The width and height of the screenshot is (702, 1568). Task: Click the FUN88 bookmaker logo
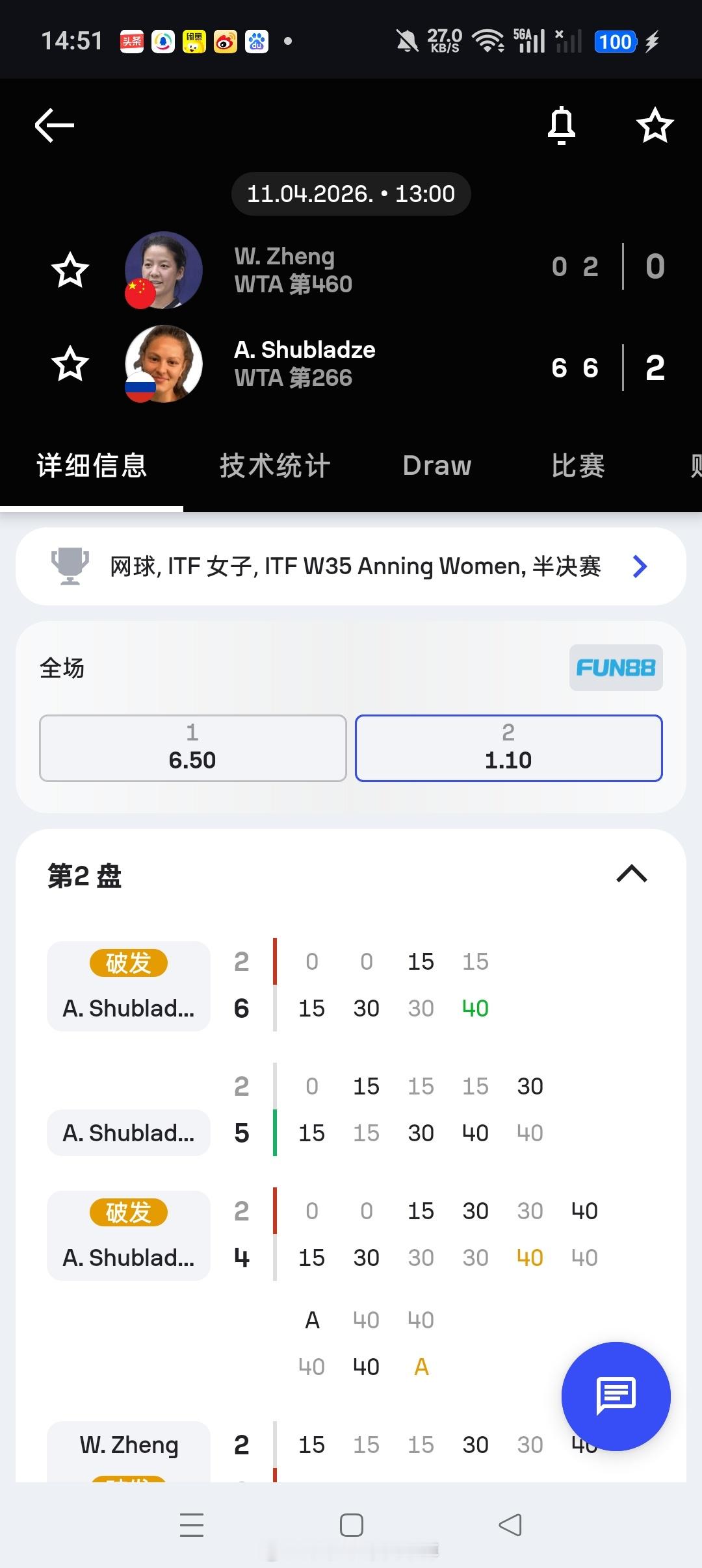615,668
